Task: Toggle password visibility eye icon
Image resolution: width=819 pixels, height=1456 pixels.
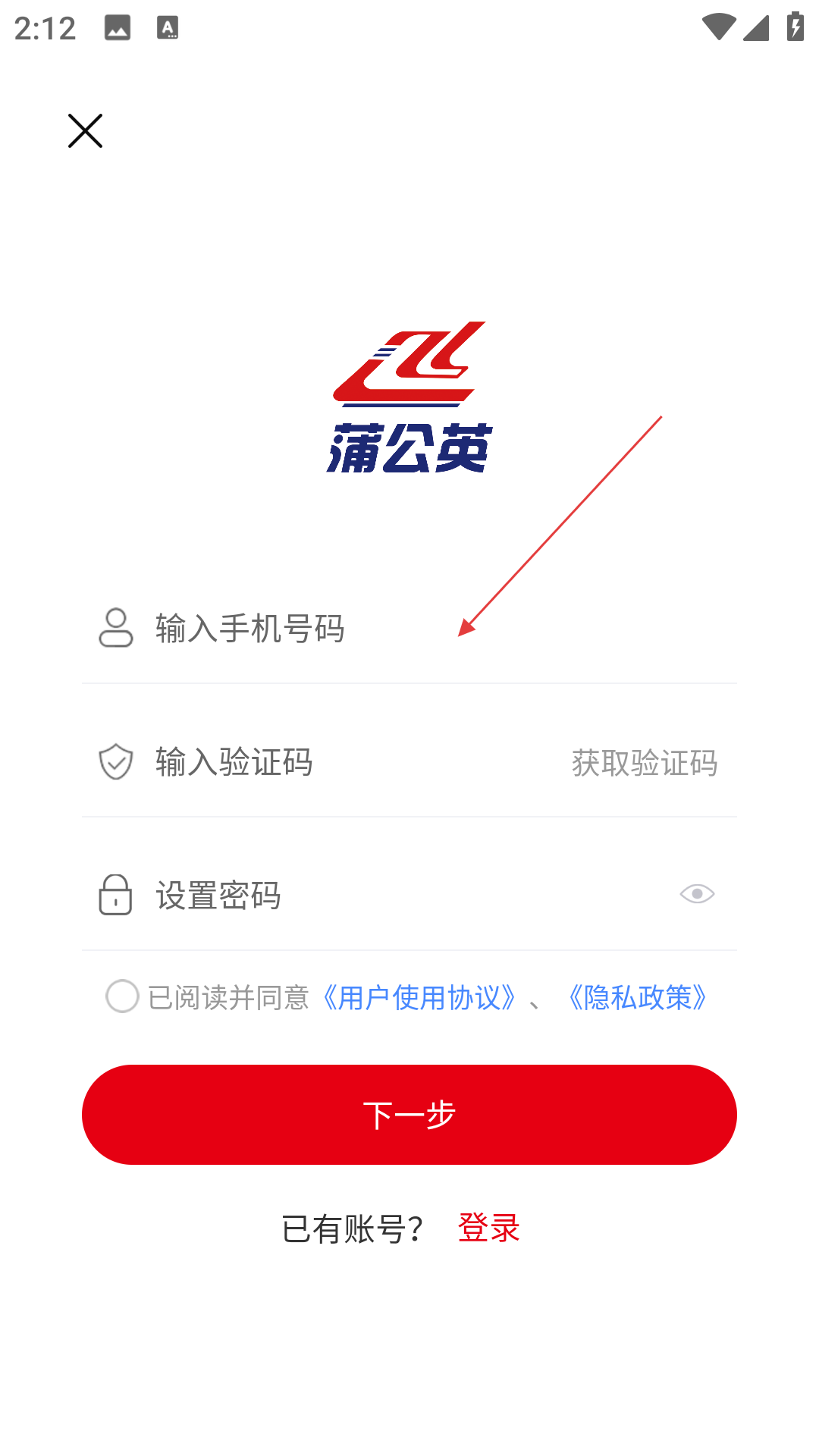Action: pyautogui.click(x=697, y=894)
